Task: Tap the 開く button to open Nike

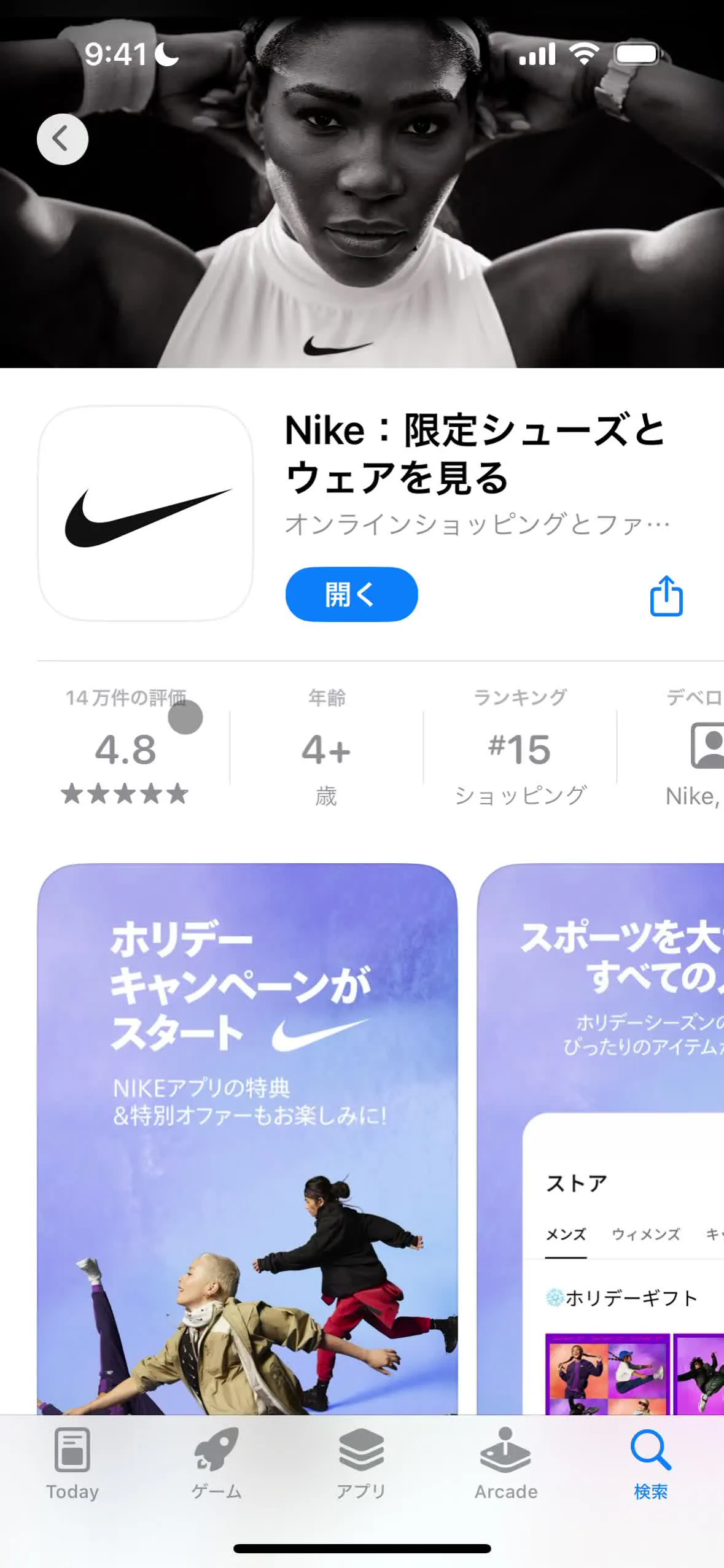Action: [x=351, y=594]
